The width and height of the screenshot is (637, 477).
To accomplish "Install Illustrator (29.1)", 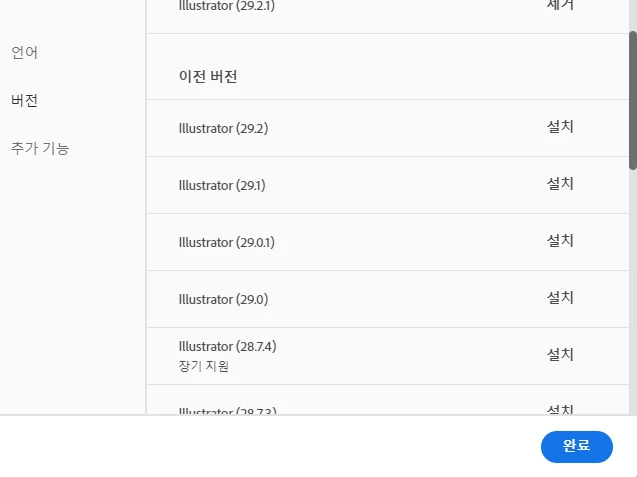I will point(560,184).
